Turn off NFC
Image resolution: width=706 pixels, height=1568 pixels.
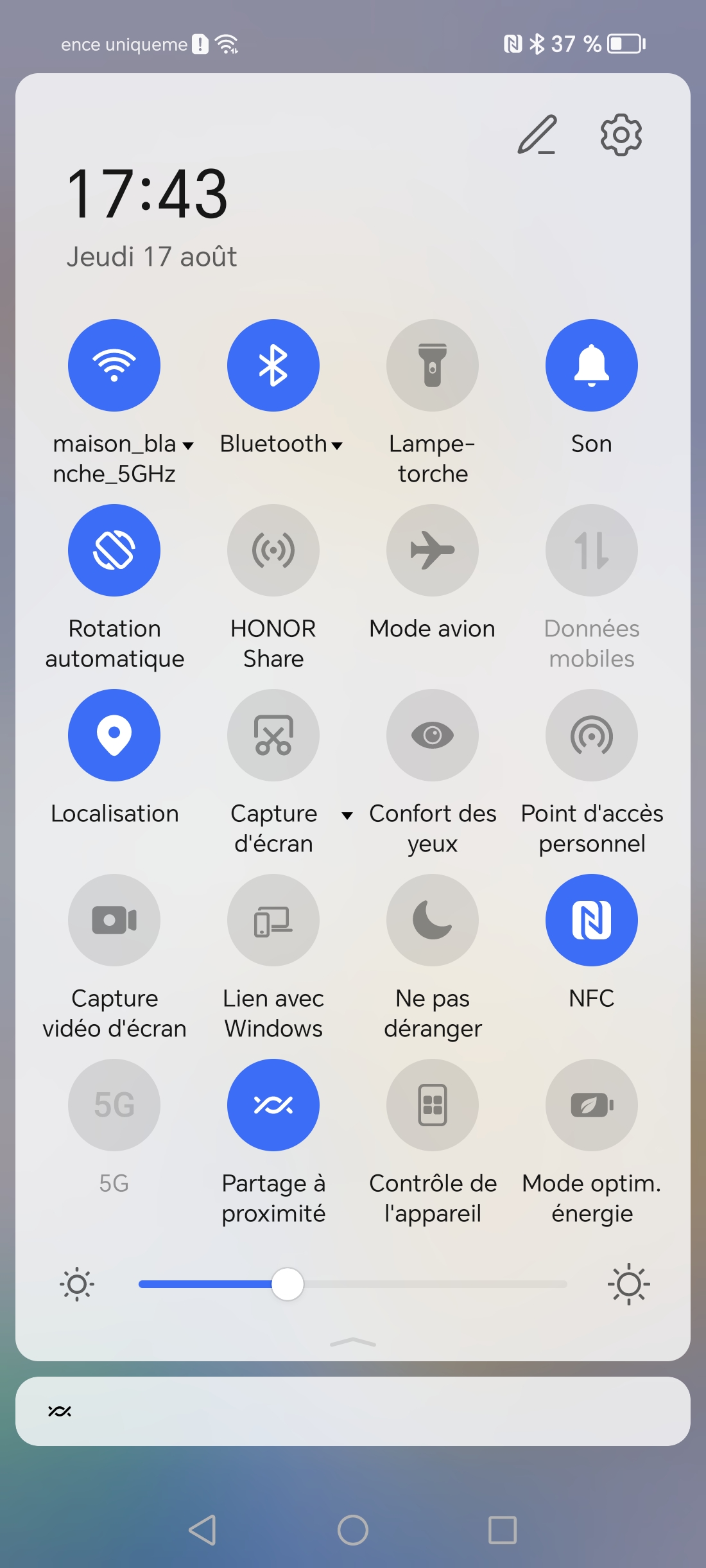tap(591, 920)
